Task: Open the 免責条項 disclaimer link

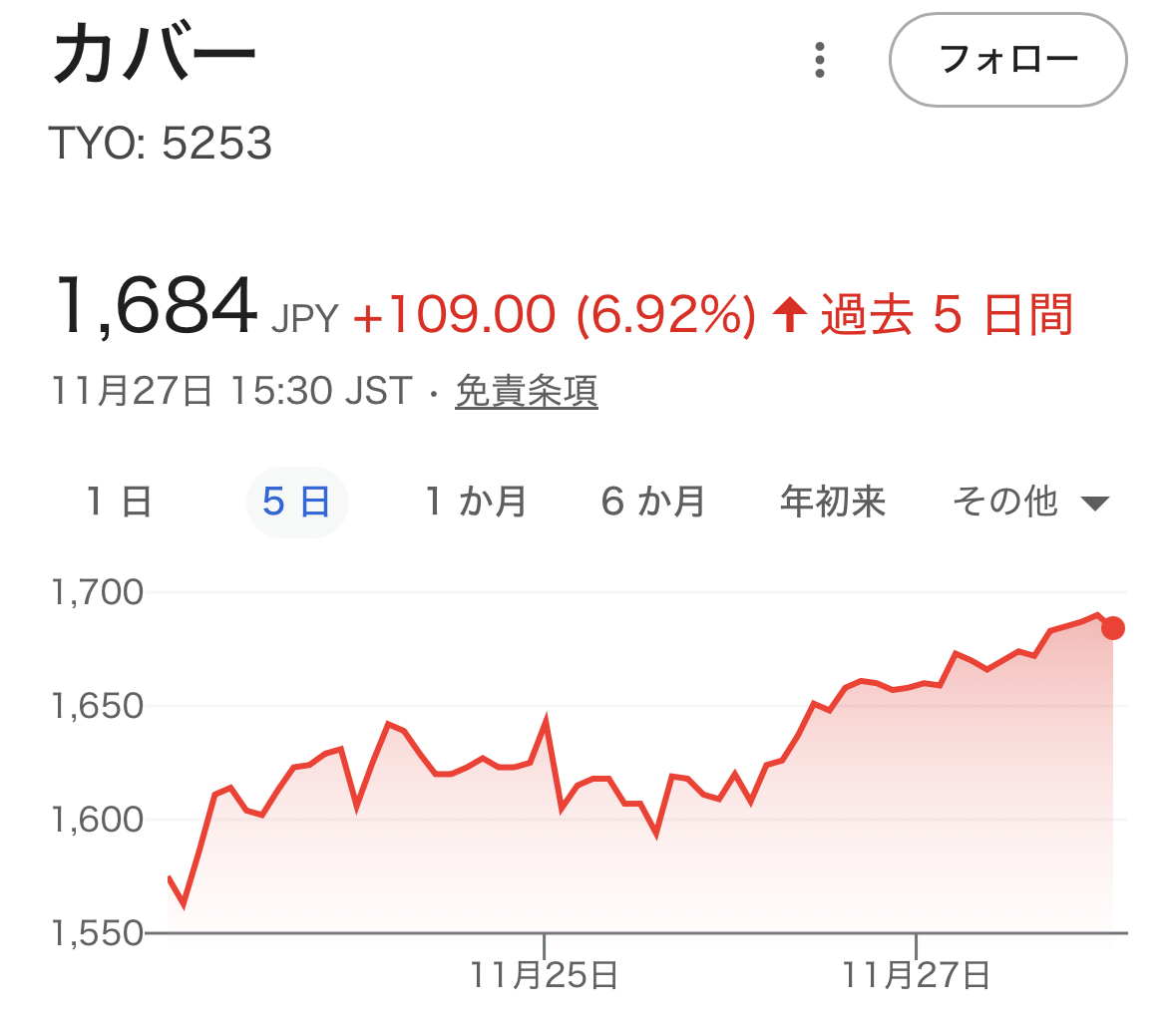Action: [526, 391]
